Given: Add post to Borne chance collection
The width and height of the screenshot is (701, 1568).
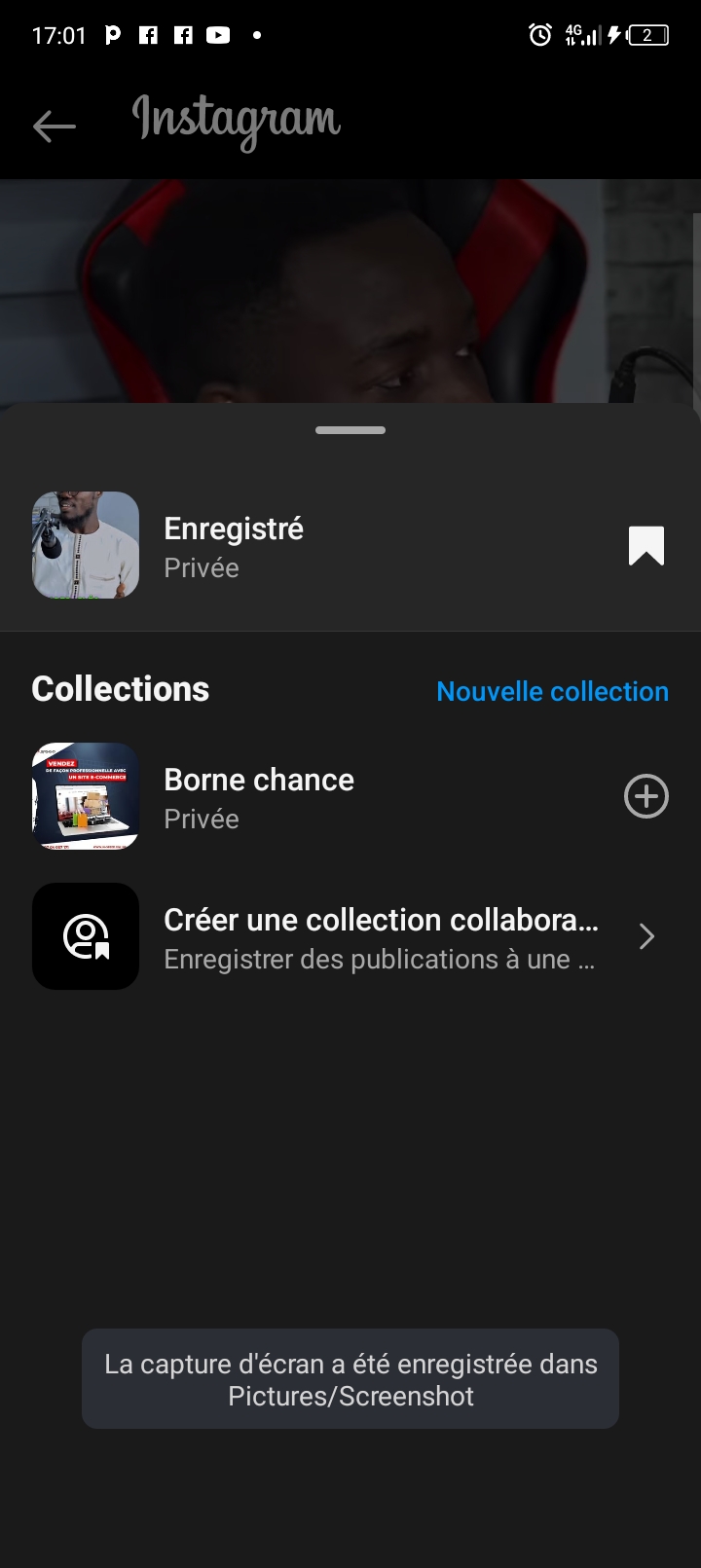Looking at the screenshot, I should [x=646, y=797].
